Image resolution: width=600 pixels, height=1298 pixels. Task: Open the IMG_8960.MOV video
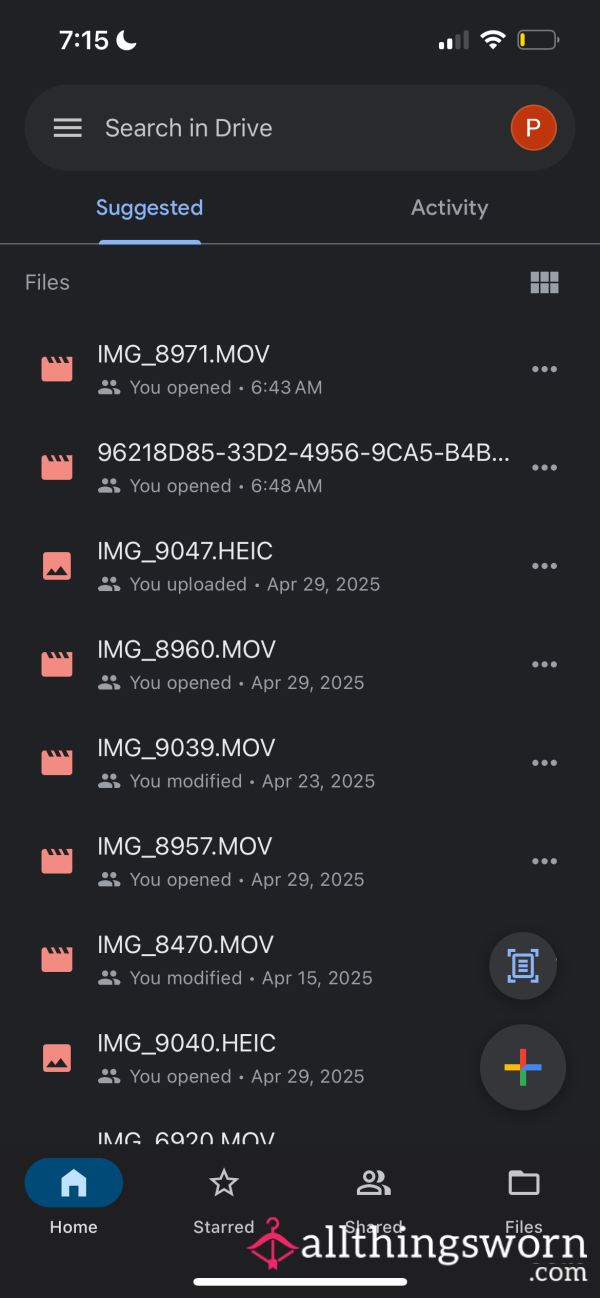300,664
